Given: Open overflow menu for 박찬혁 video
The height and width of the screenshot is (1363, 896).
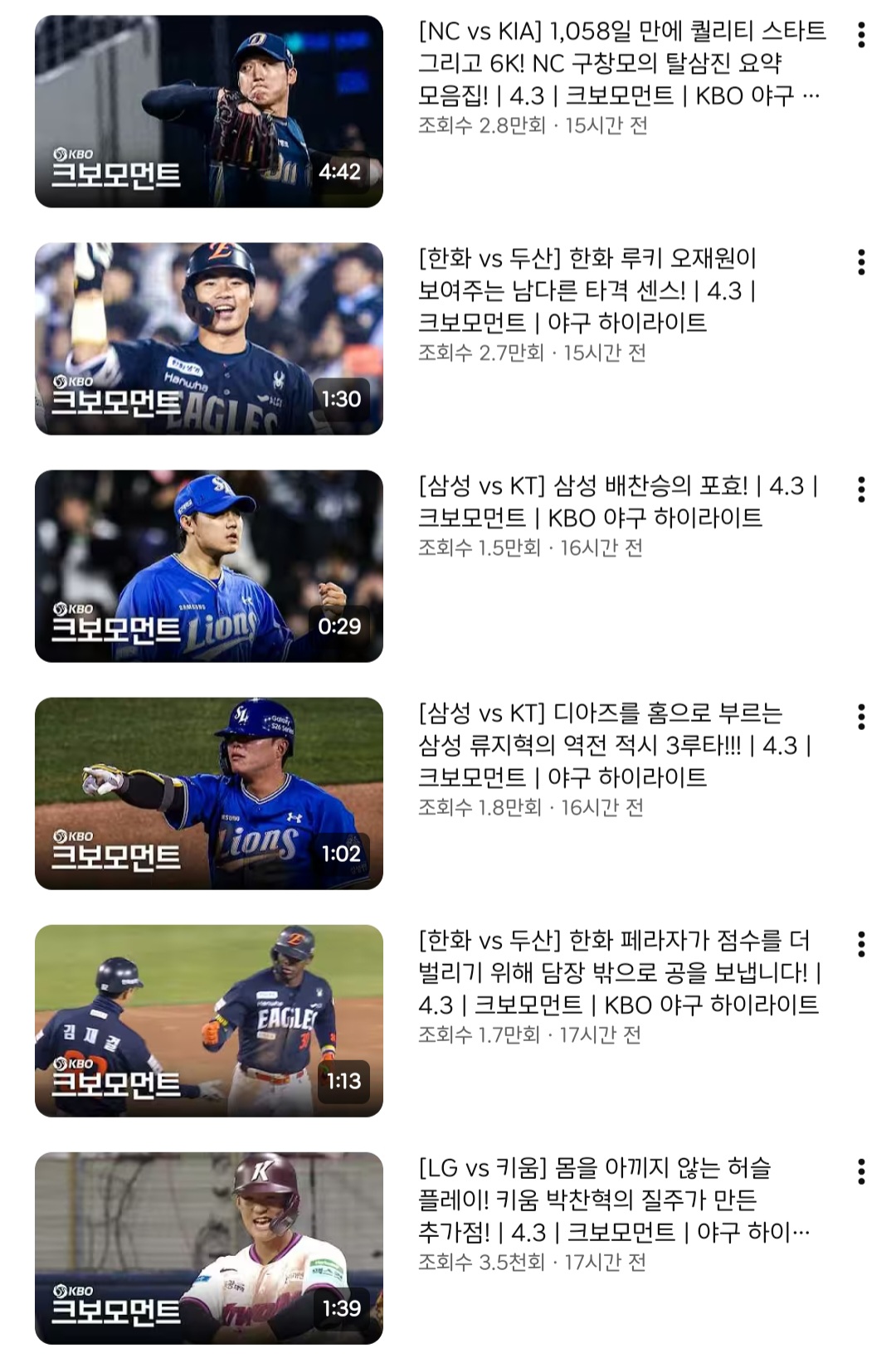Looking at the screenshot, I should [861, 1171].
